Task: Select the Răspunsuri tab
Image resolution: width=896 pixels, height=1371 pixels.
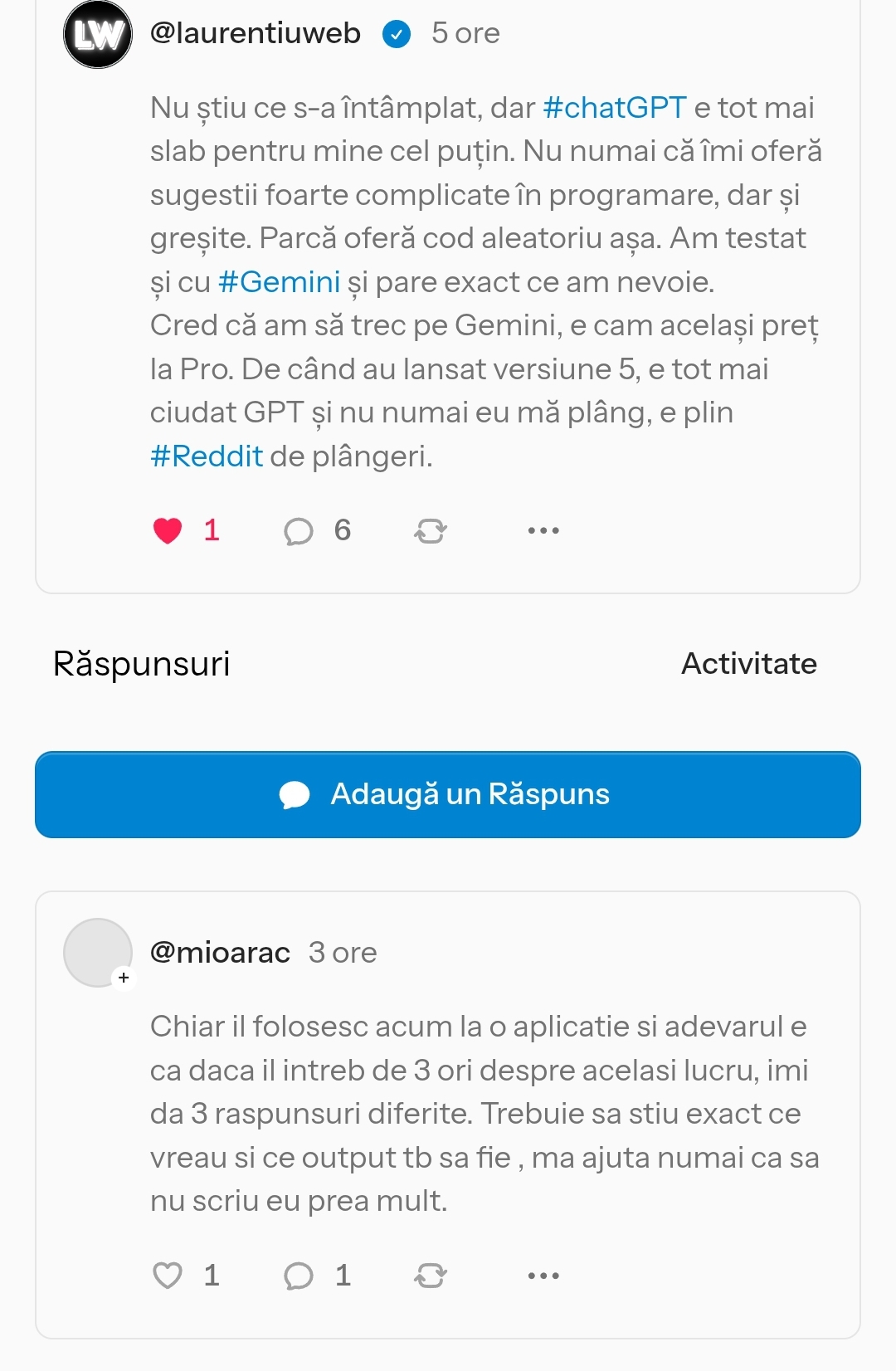Action: 142,664
